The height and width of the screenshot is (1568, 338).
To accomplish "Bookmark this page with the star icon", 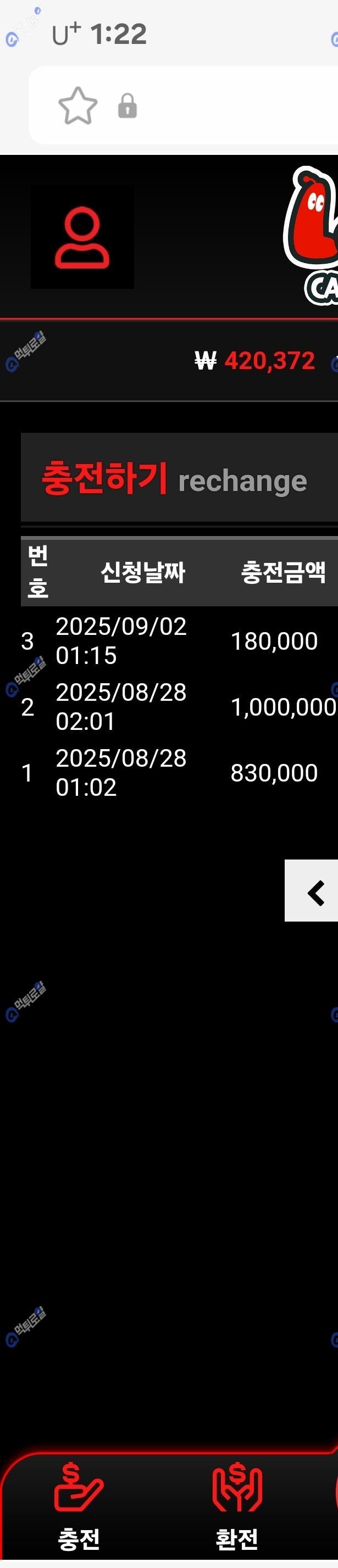I will click(78, 106).
